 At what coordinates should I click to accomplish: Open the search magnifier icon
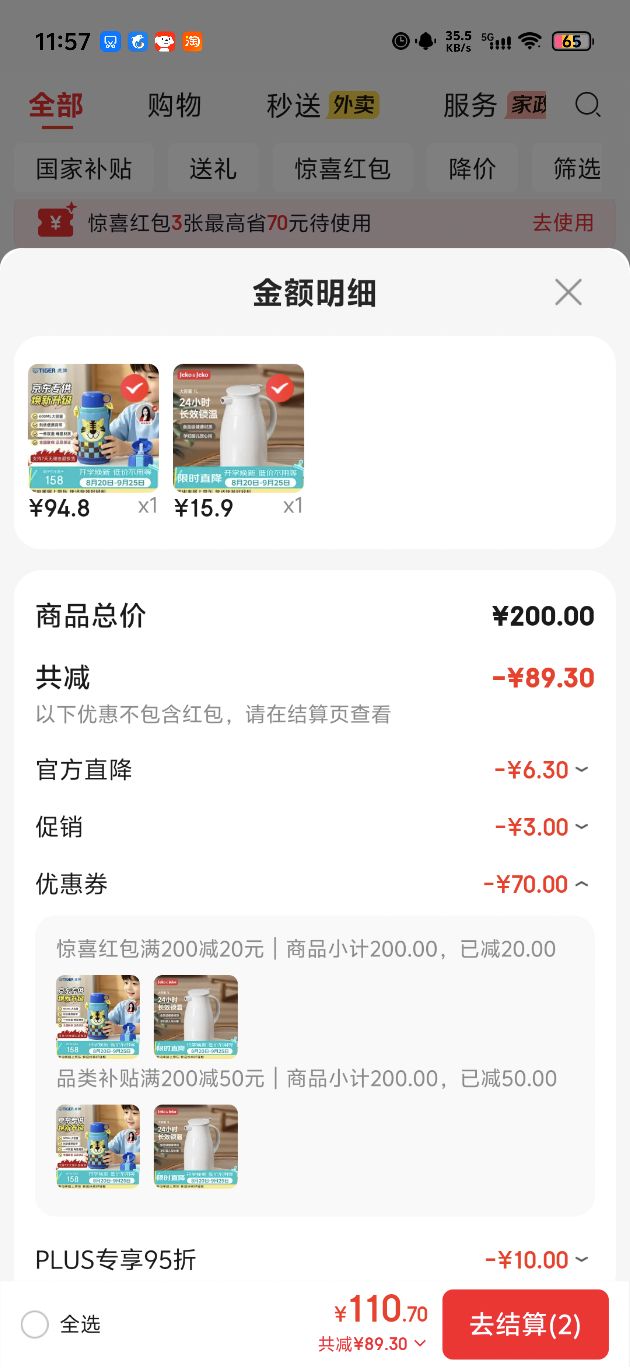[588, 104]
